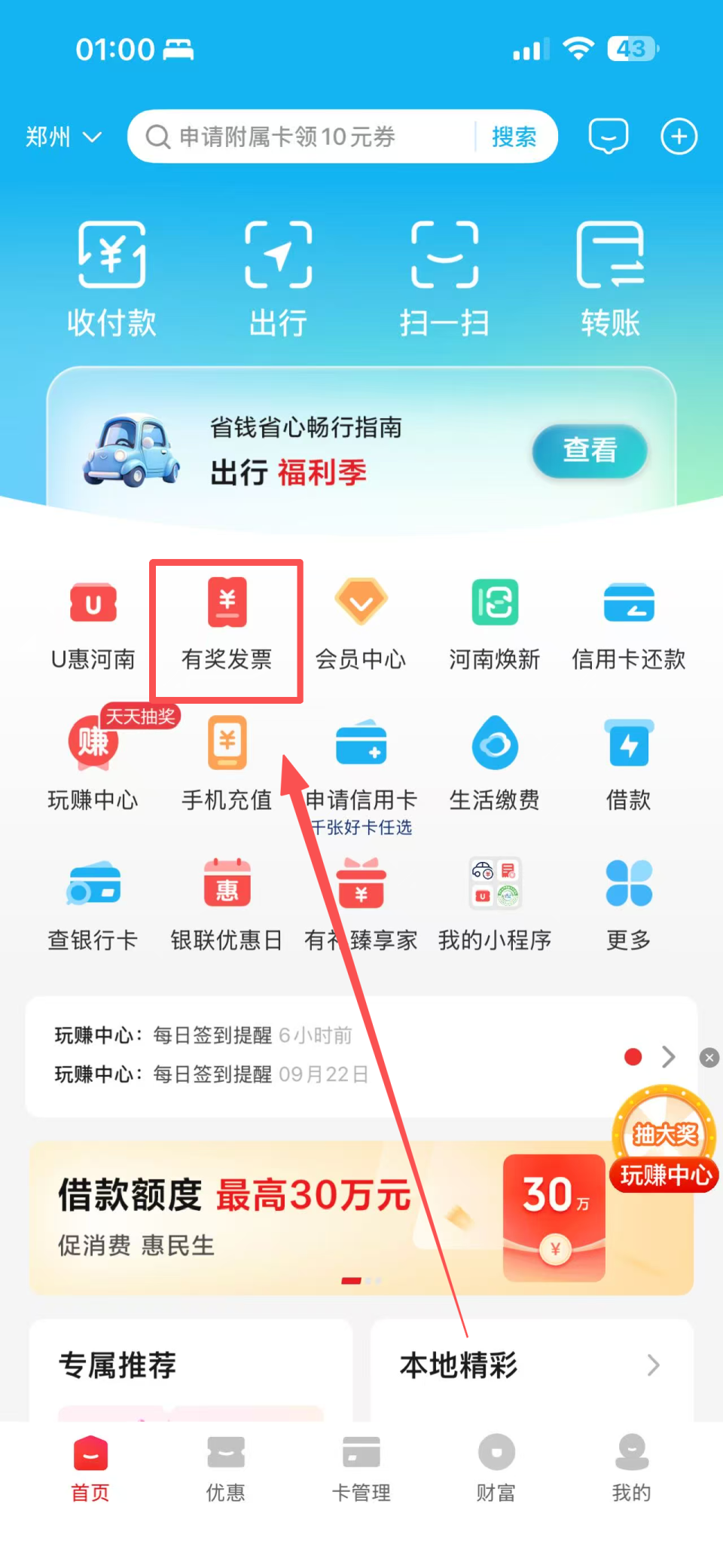Open 收付款
Image resolution: width=723 pixels, height=1568 pixels.
[x=111, y=279]
